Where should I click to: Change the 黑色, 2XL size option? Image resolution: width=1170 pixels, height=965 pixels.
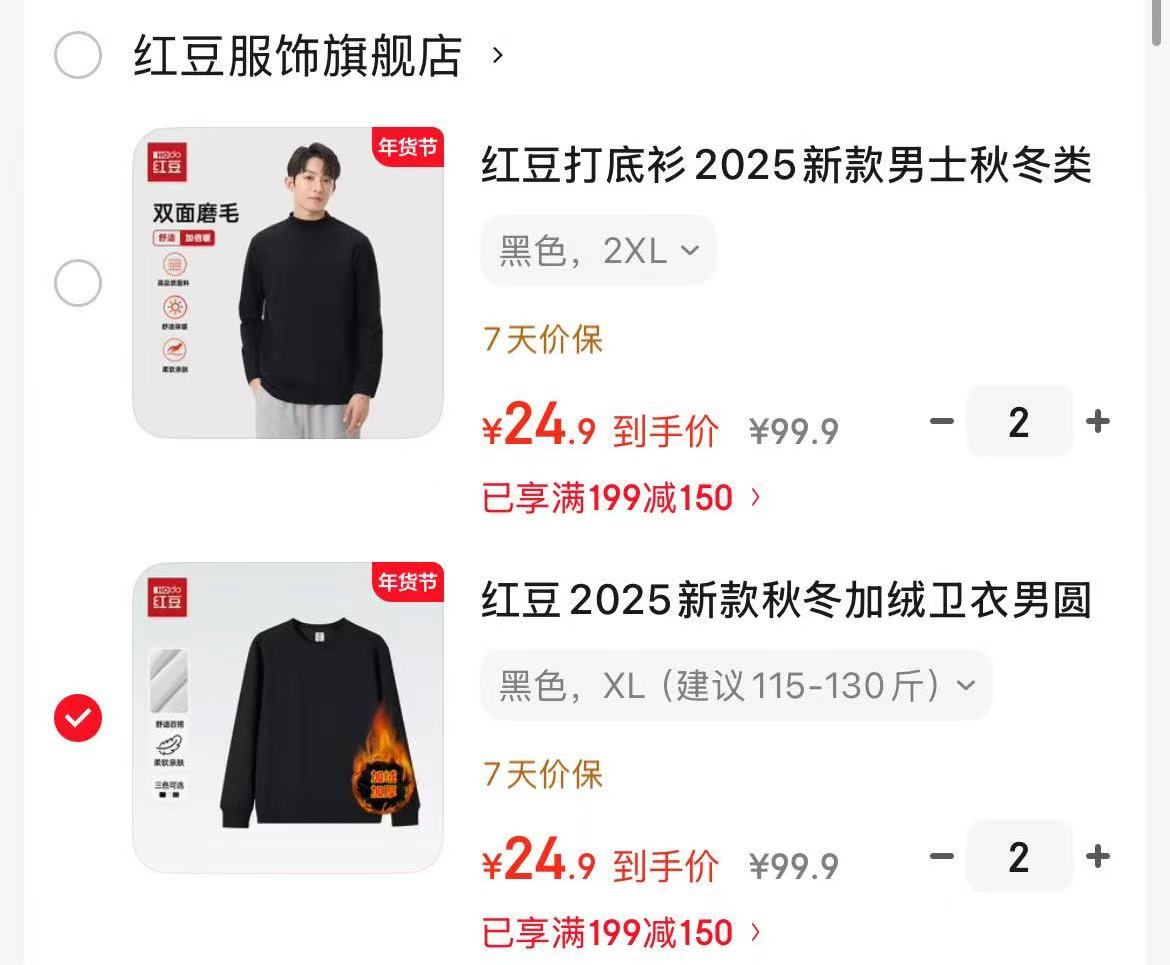(x=598, y=251)
